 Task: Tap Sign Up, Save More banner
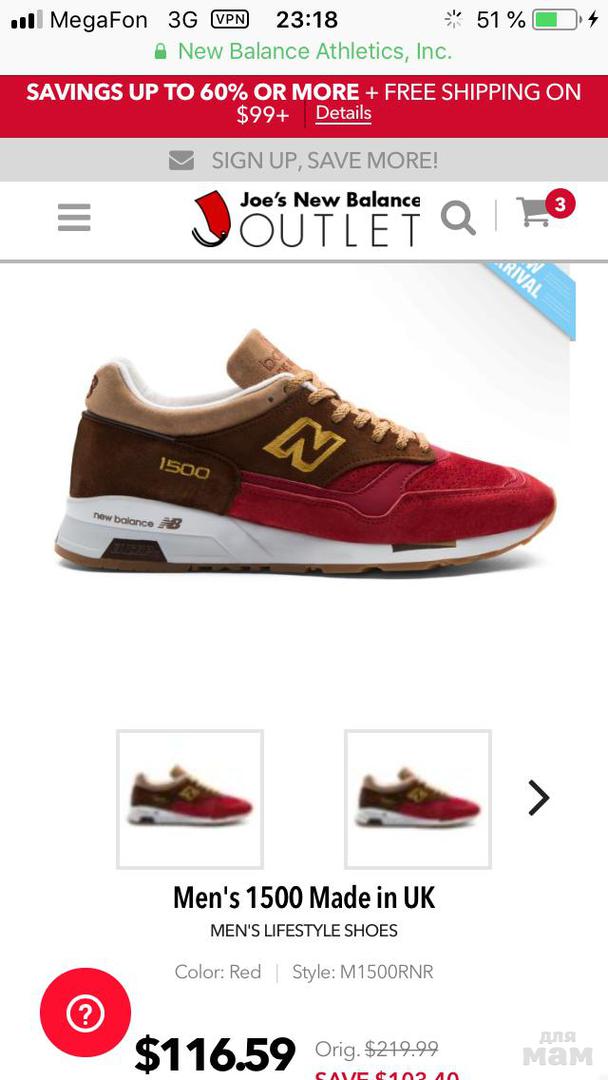click(x=304, y=160)
